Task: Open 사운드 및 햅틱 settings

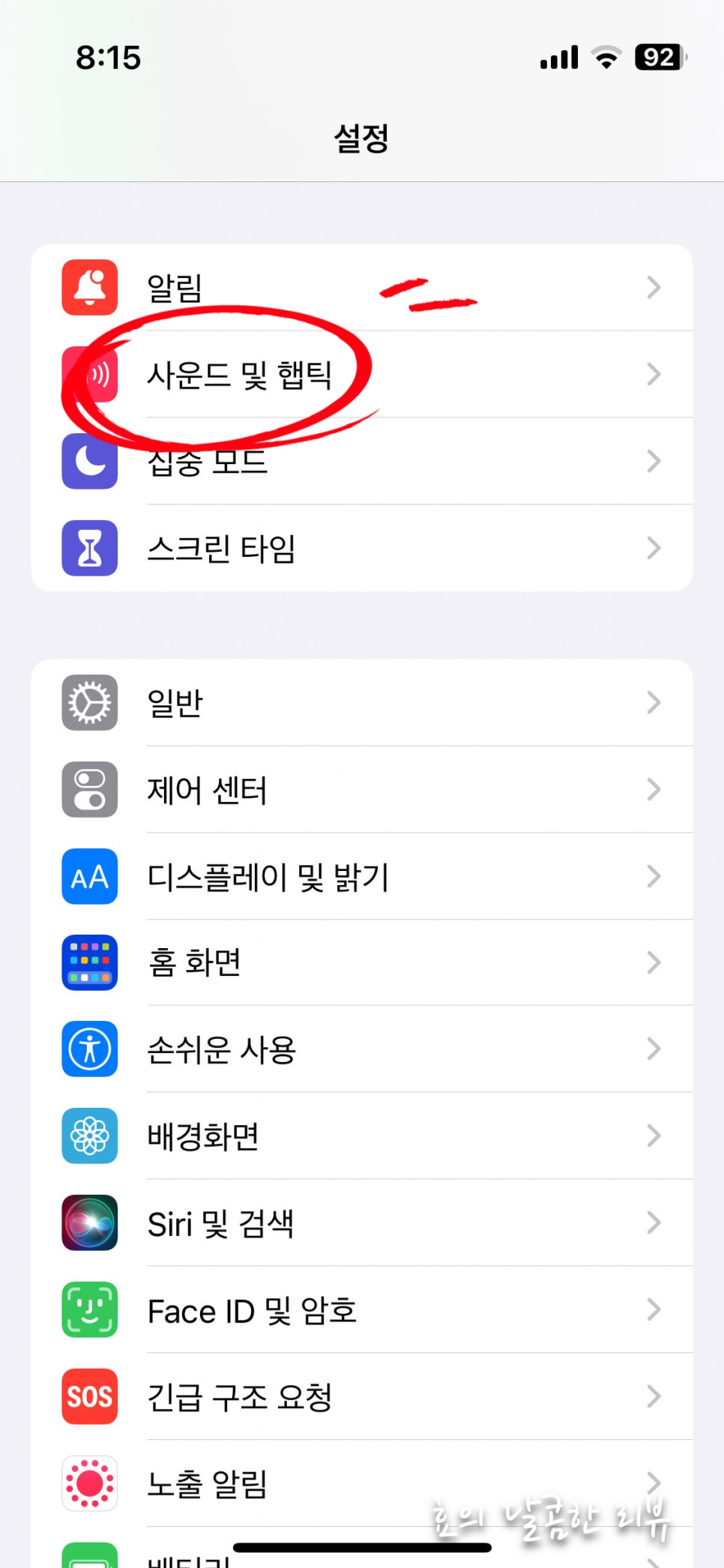Action: pos(362,374)
